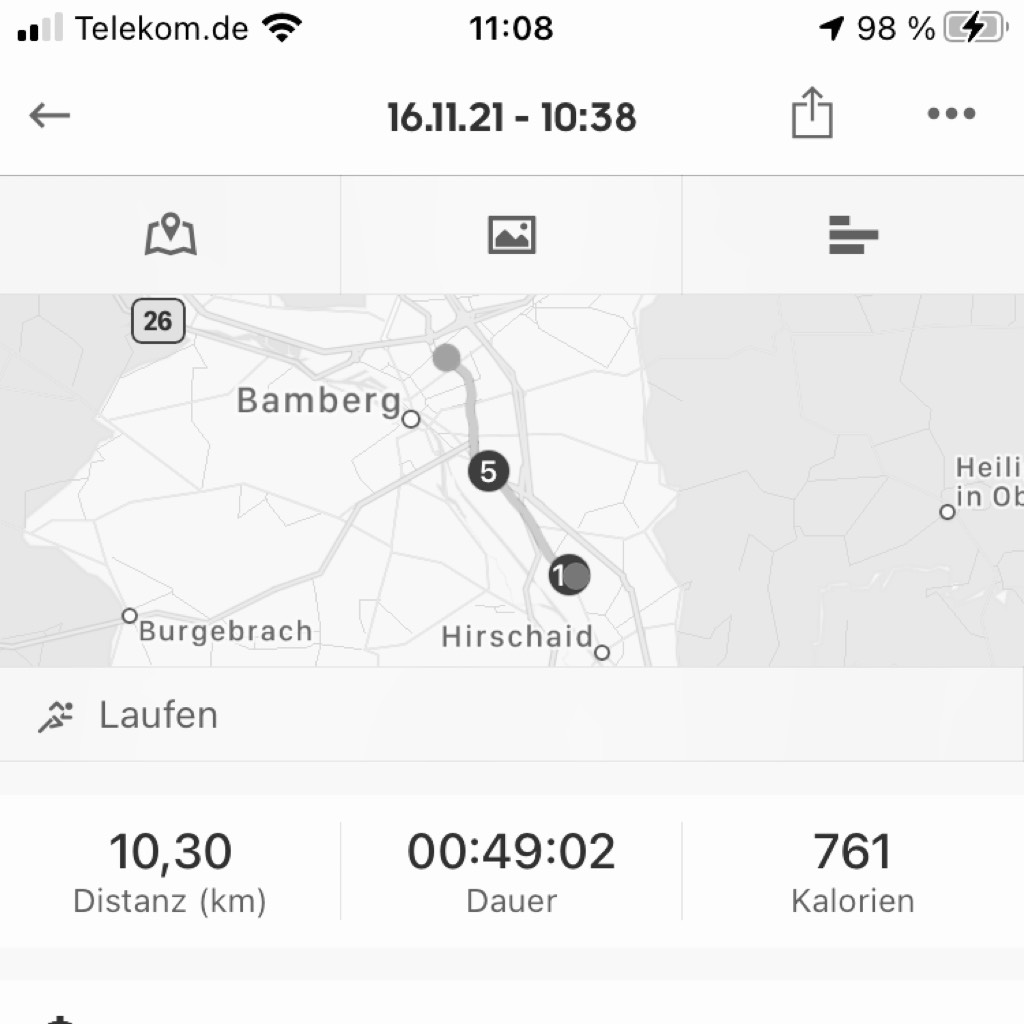The image size is (1024, 1024).
Task: Open the three-dot overflow menu
Action: (951, 114)
